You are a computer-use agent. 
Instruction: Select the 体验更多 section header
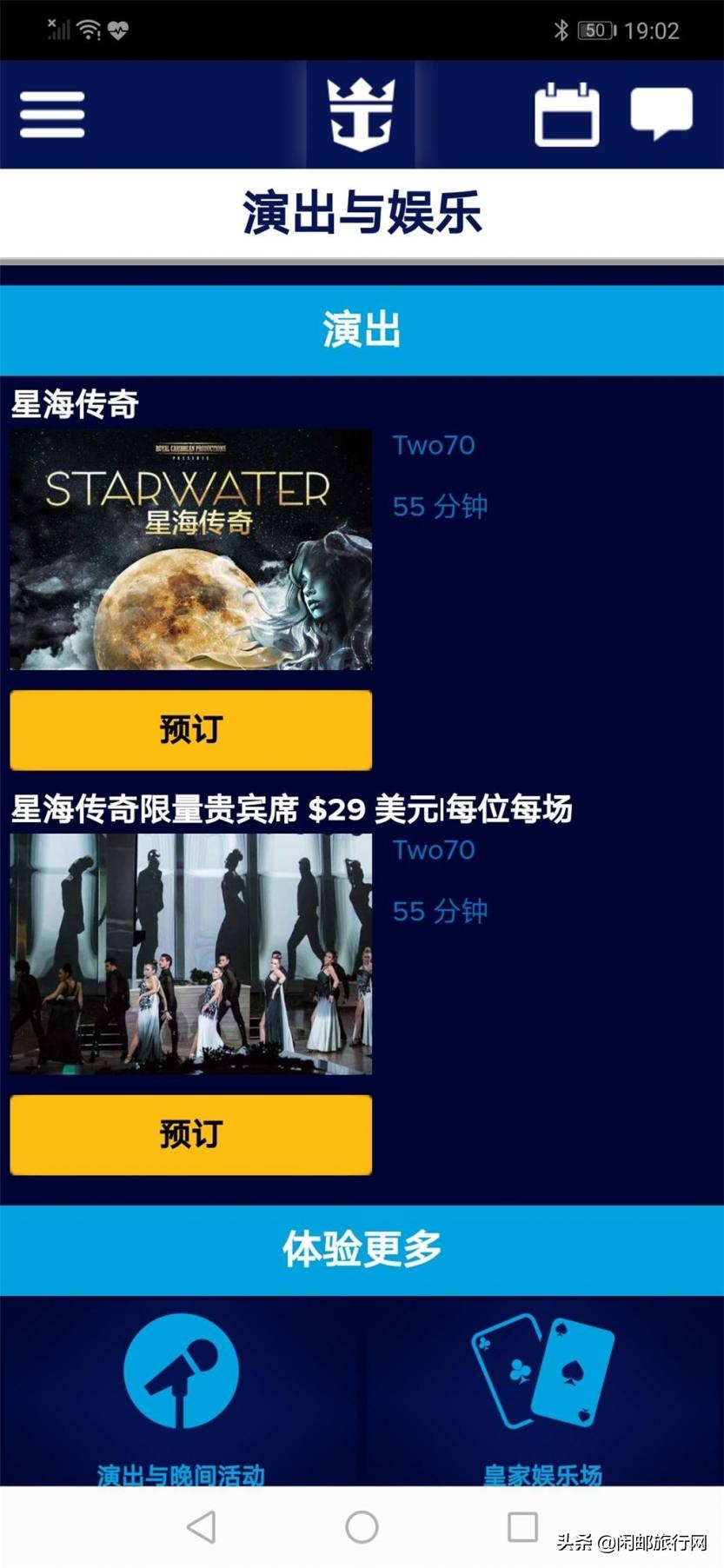click(x=362, y=1249)
